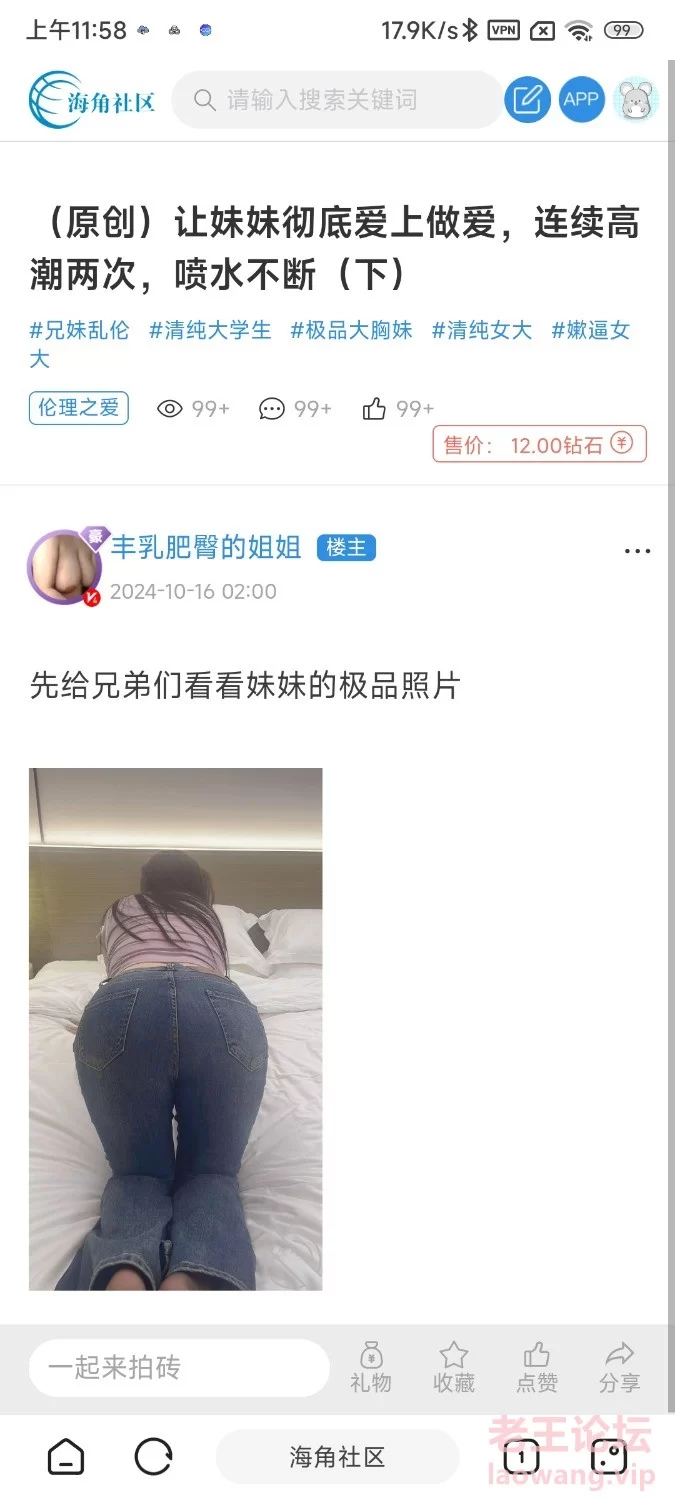Tap the 售价 12.00钻石 purchase button
This screenshot has height=1500, width=675.
coord(540,445)
